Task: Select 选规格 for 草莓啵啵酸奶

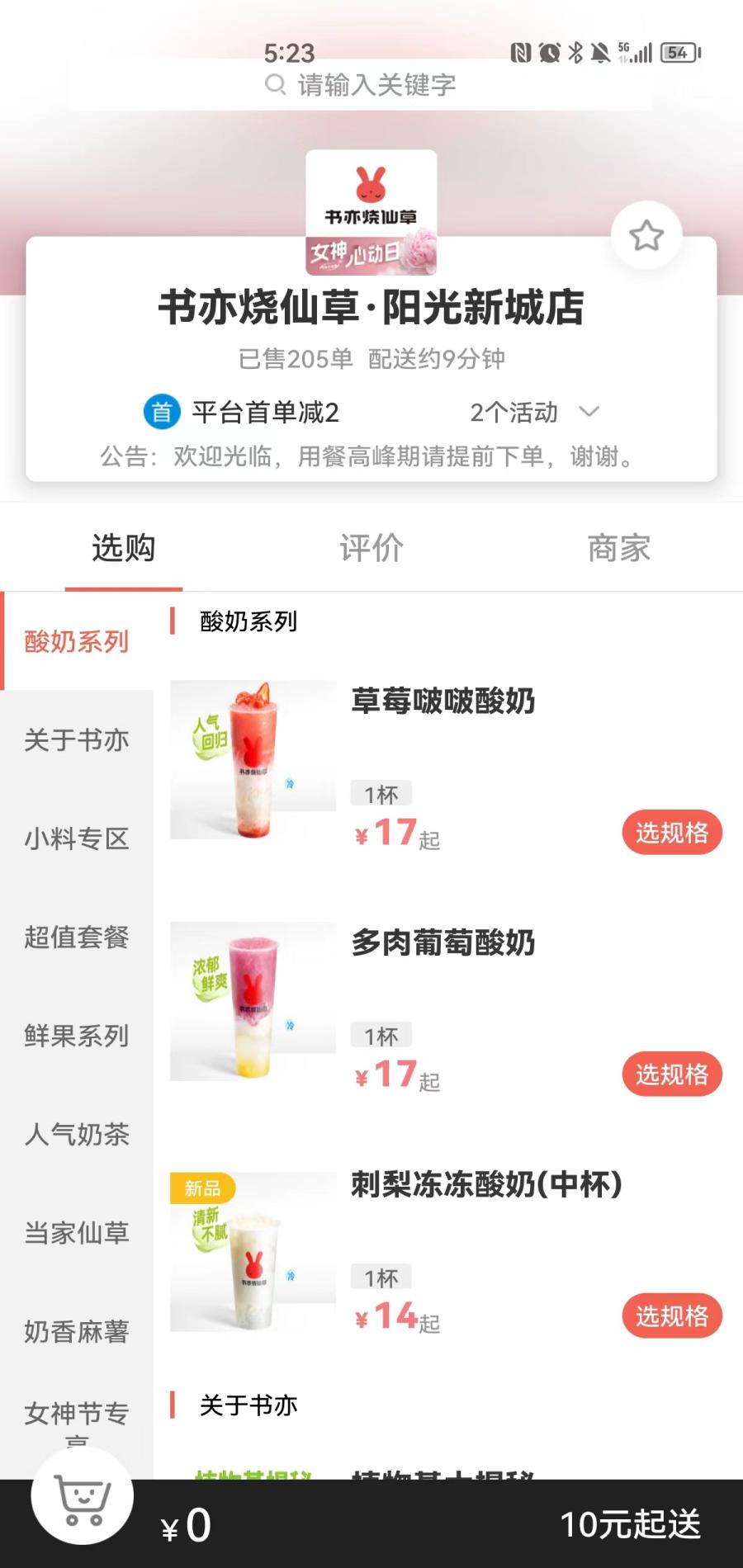Action: click(672, 834)
